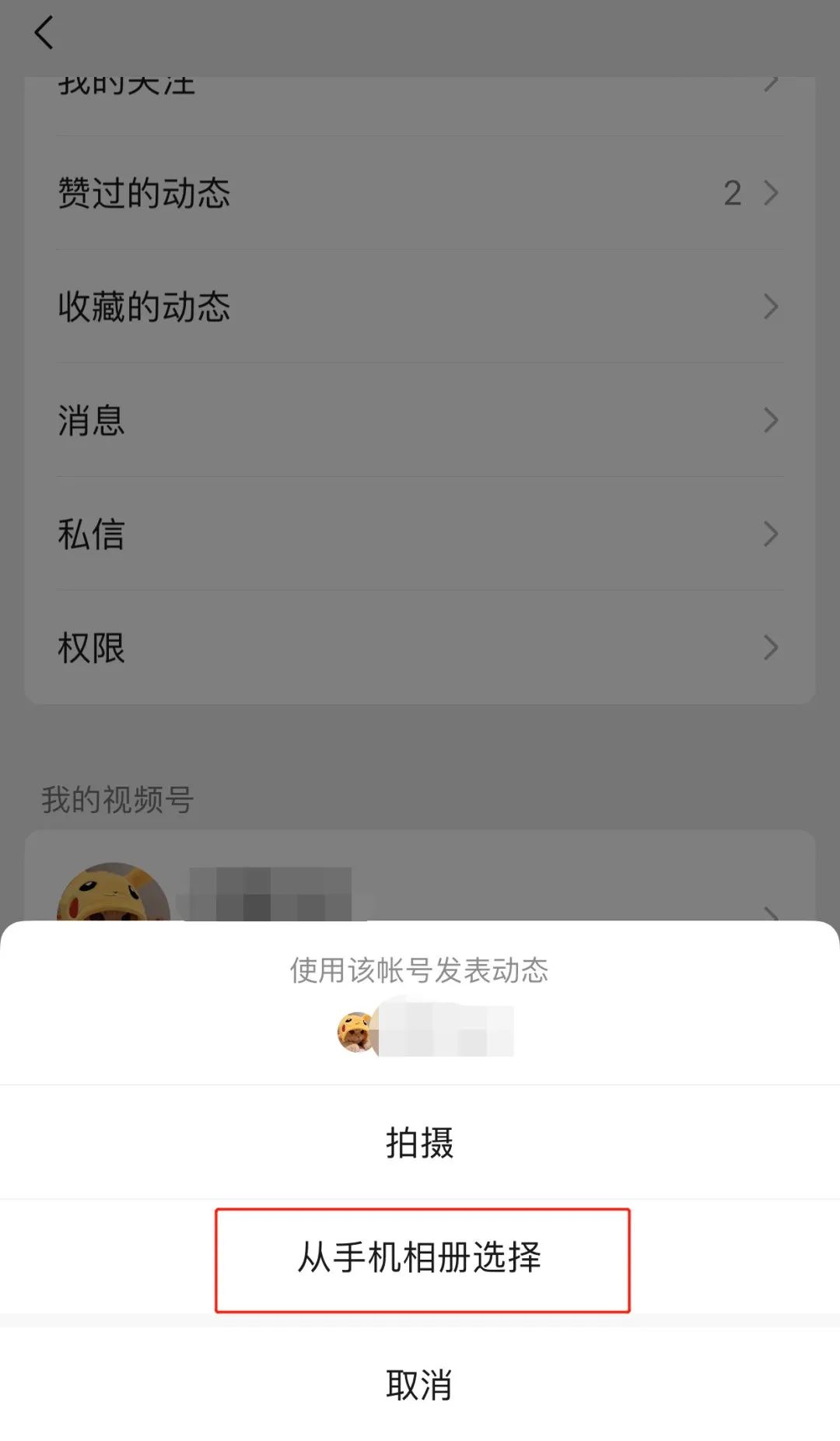Tap 拍摄 to shoot a video
Viewport: 840px width, 1441px height.
(x=420, y=1142)
